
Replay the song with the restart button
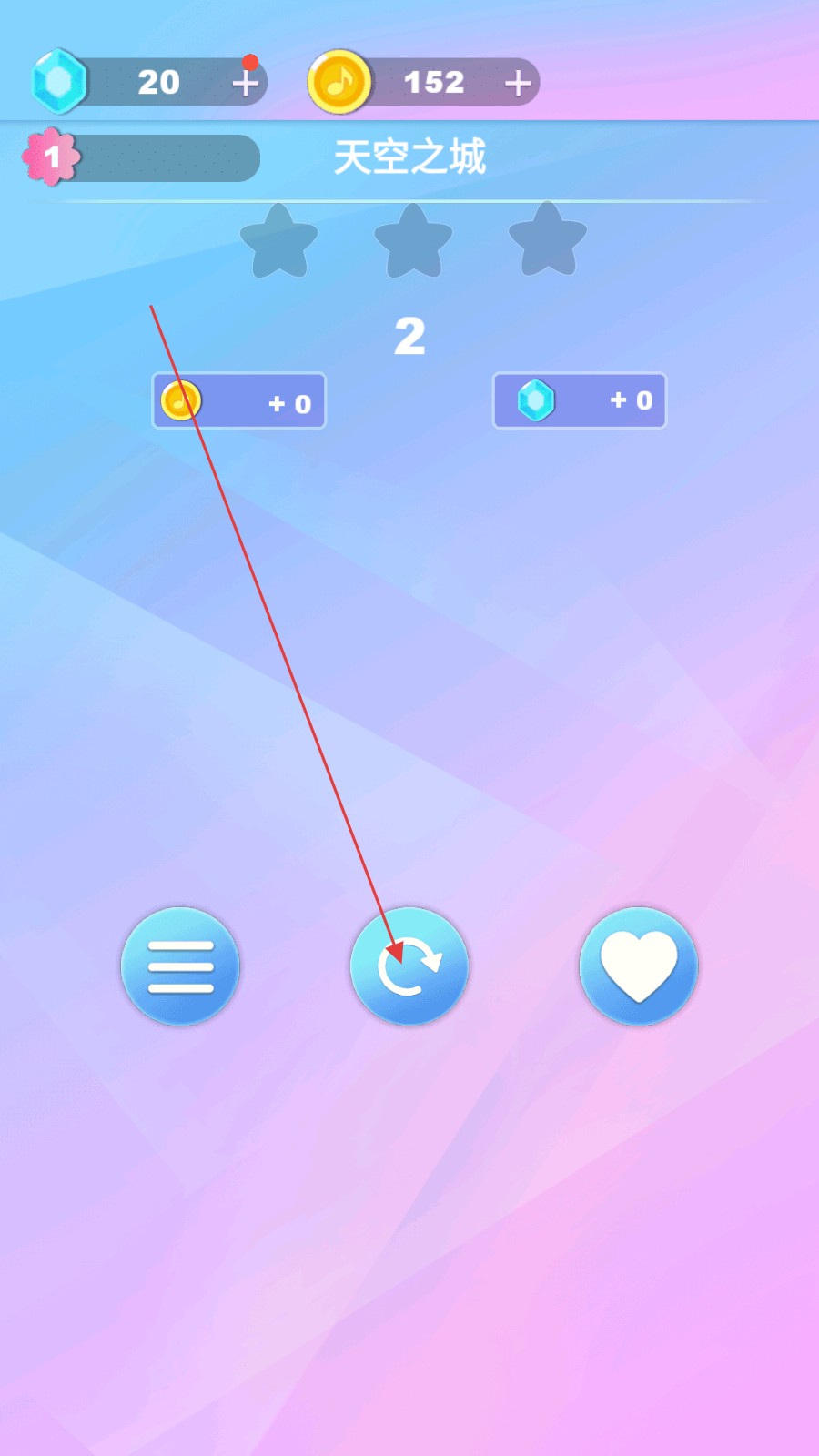point(409,966)
